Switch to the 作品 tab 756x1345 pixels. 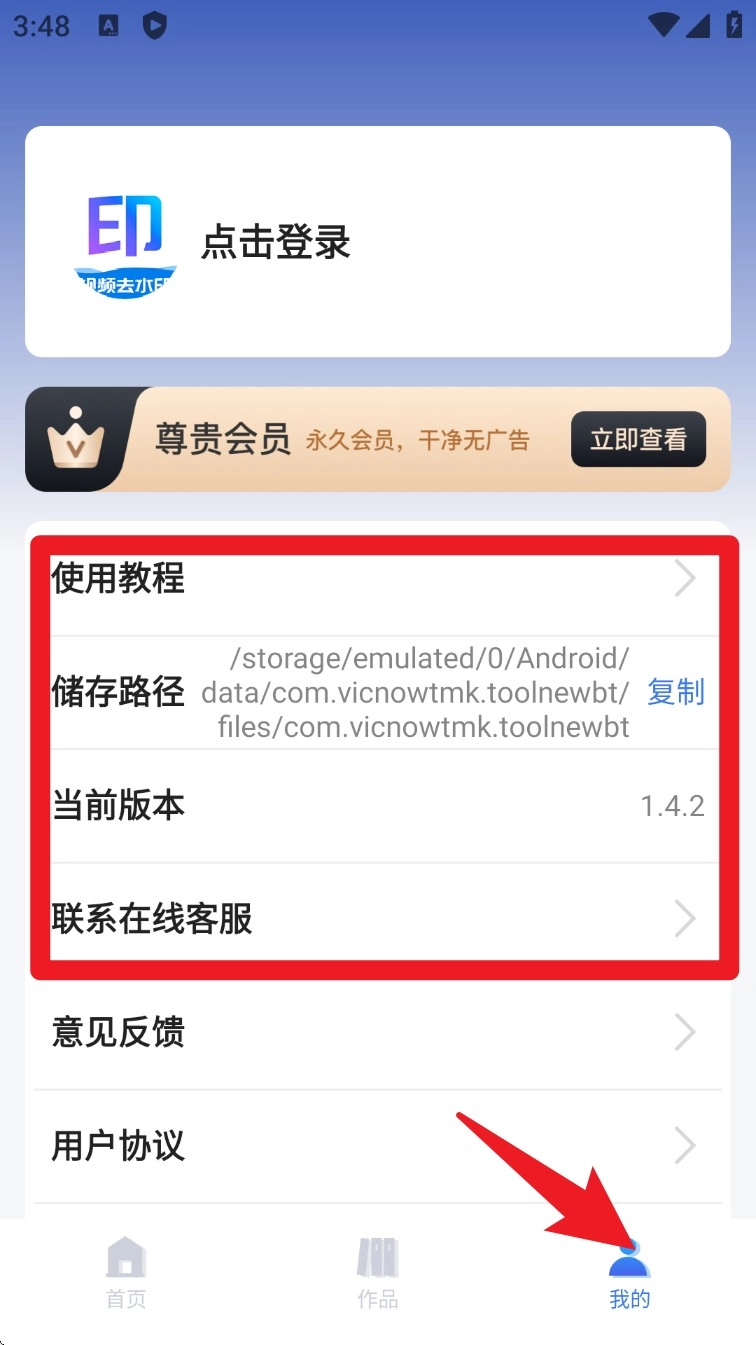(x=378, y=1272)
